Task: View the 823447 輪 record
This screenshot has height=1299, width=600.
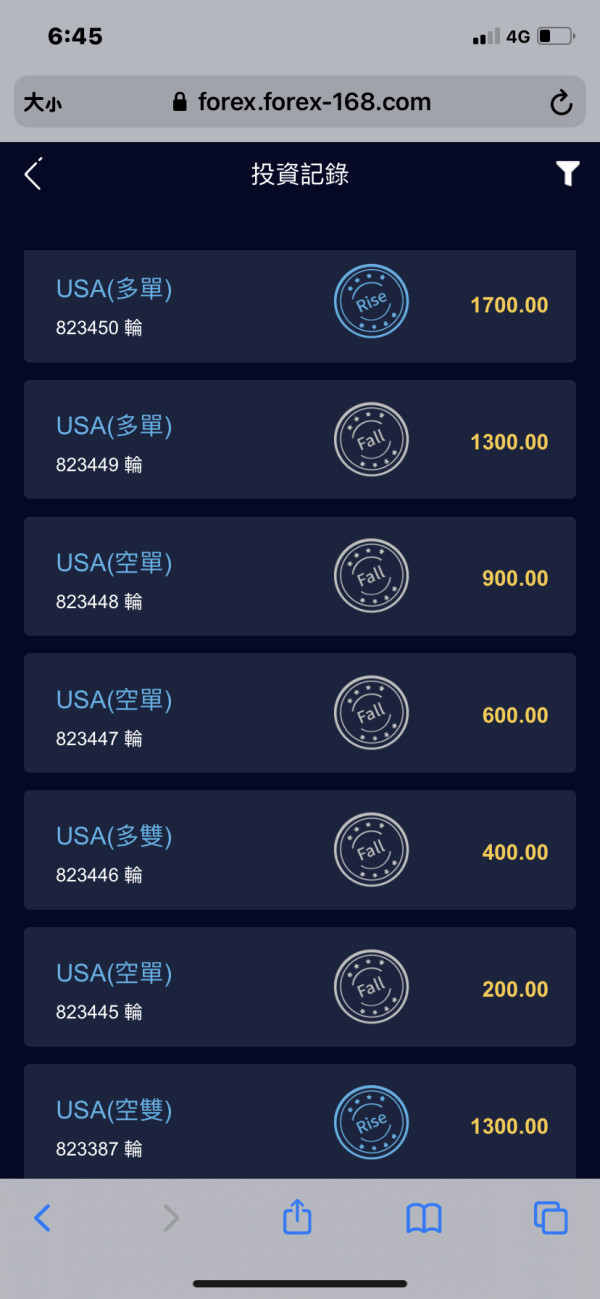Action: (x=300, y=713)
